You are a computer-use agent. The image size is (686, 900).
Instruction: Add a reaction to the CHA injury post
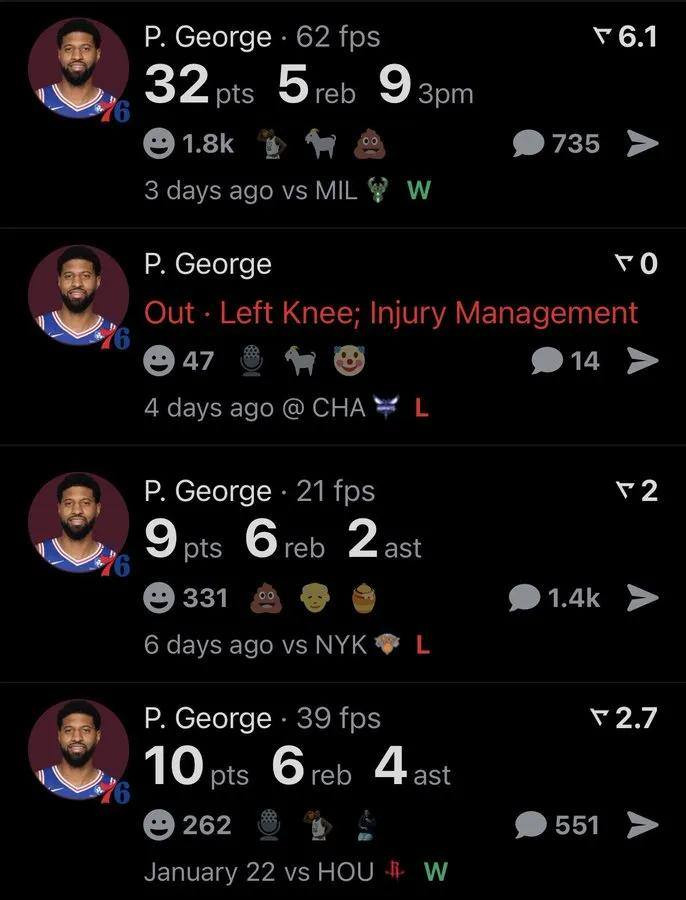(x=160, y=361)
